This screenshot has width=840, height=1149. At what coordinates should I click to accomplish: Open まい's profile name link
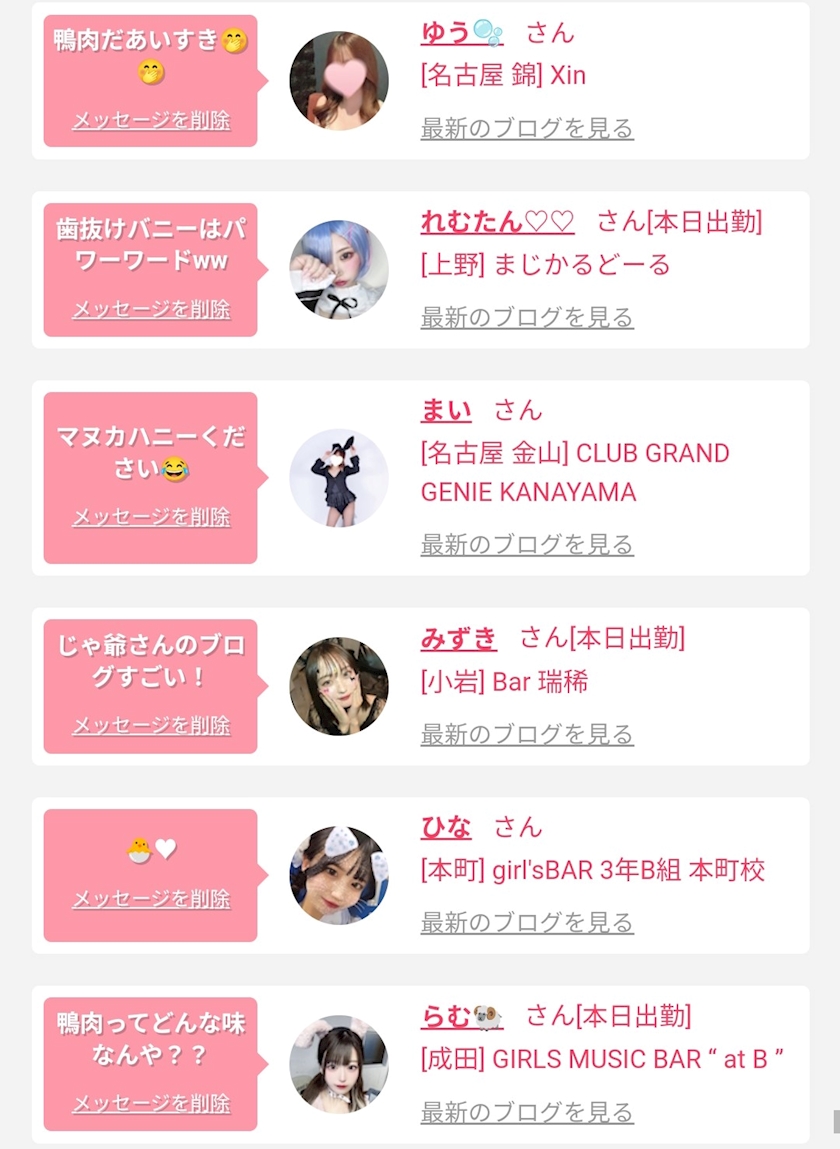click(x=446, y=410)
